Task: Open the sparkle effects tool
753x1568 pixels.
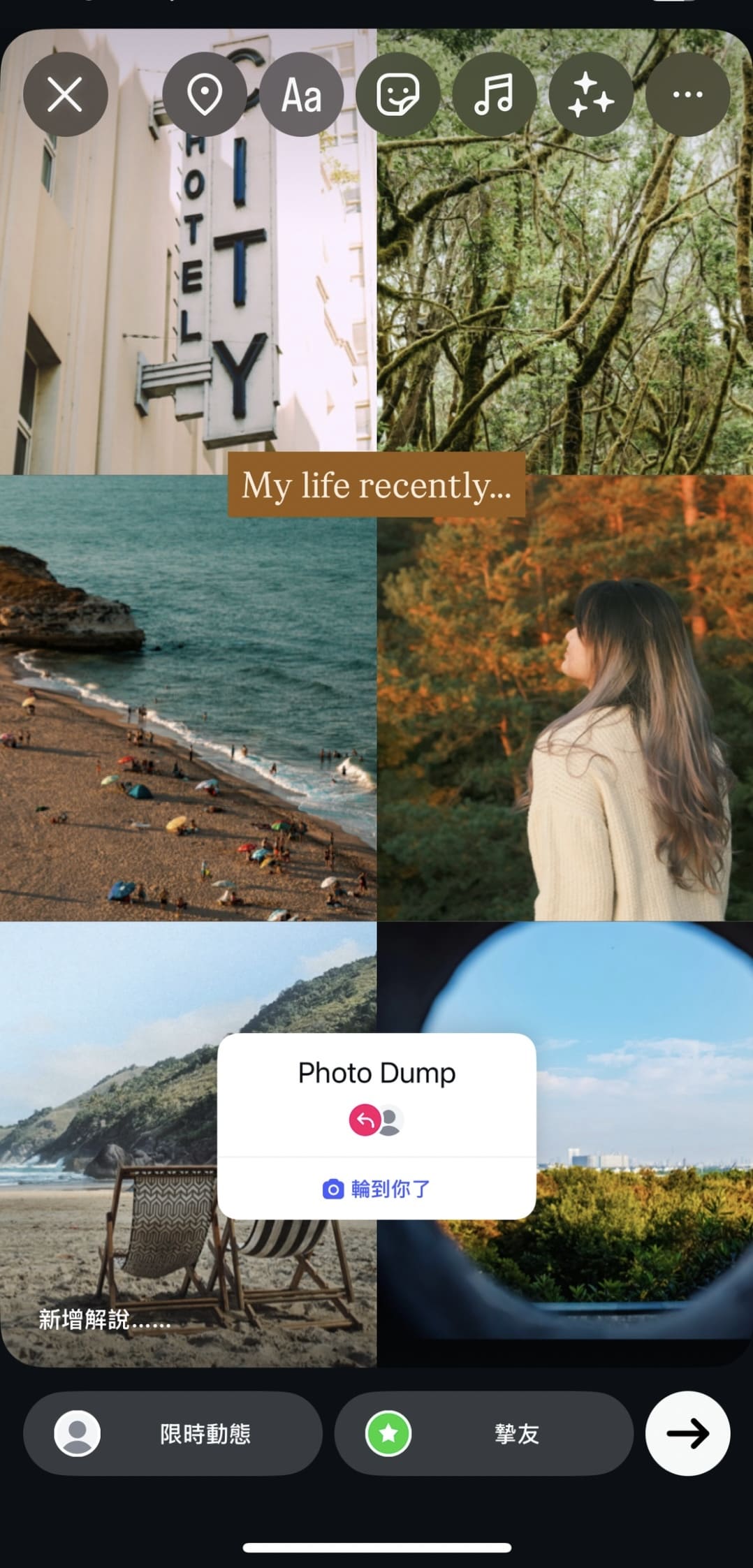Action: click(x=591, y=94)
